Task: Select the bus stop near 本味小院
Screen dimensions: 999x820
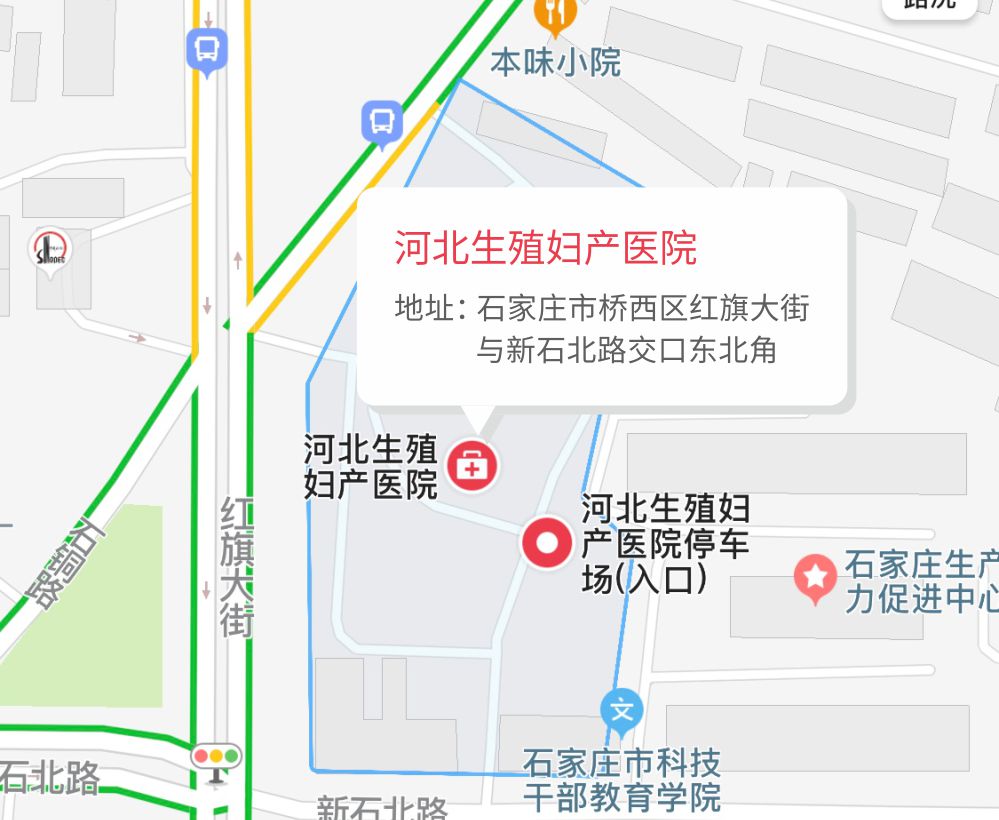Action: 381,123
